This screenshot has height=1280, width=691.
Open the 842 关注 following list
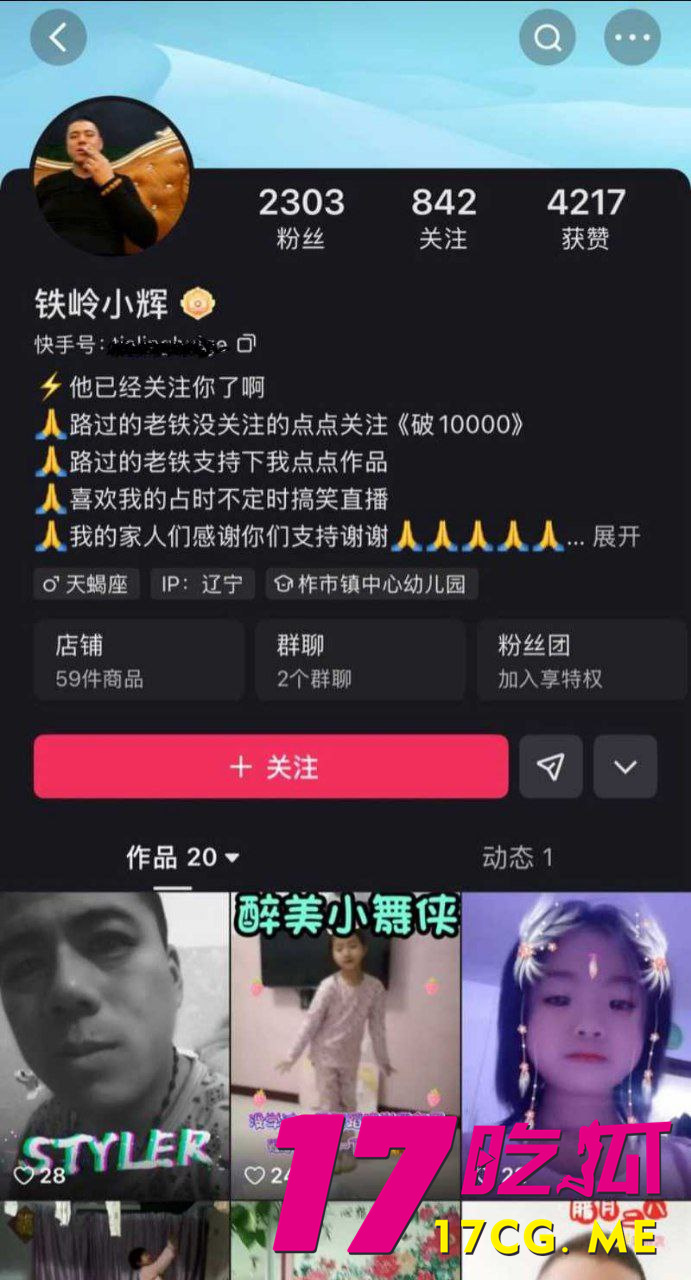[443, 217]
